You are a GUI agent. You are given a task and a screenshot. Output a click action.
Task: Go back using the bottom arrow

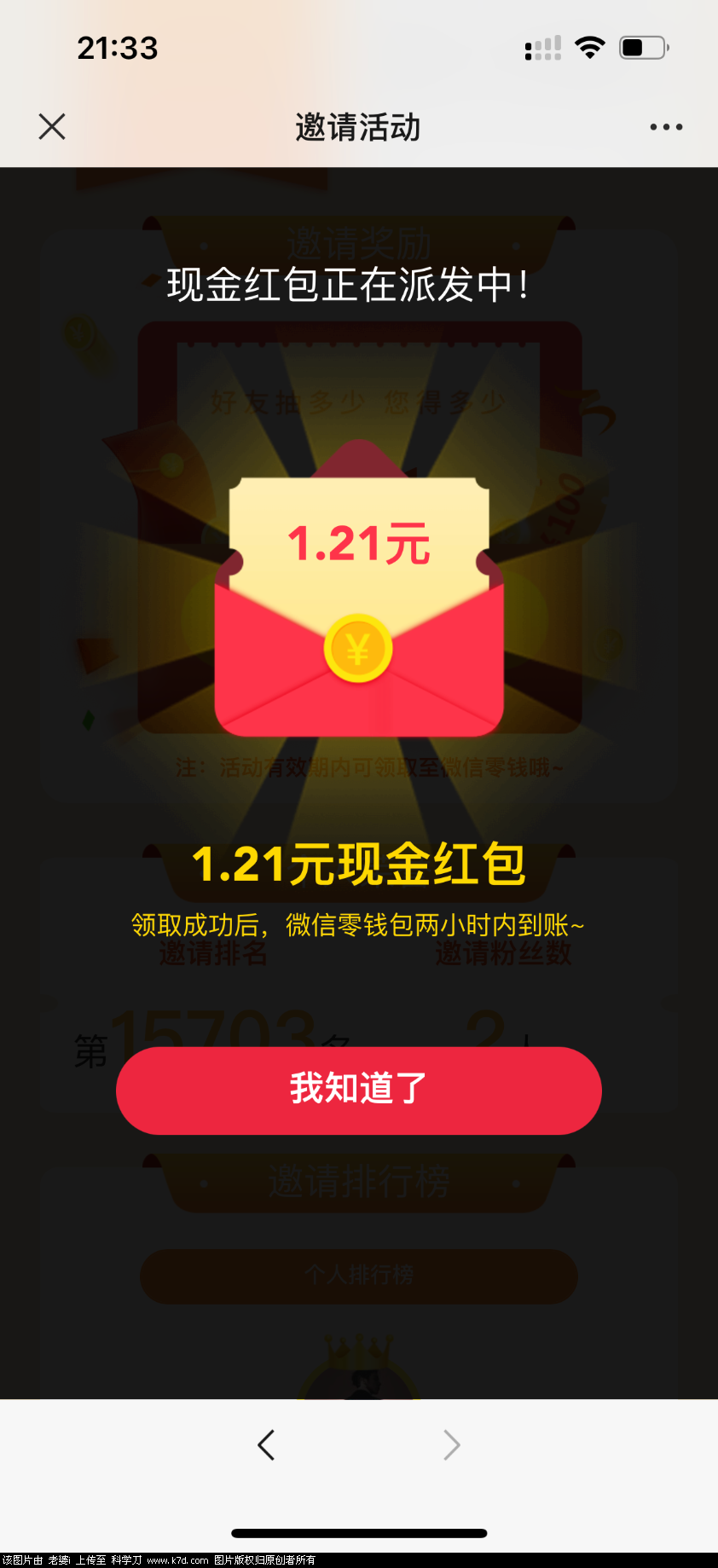tap(266, 1444)
